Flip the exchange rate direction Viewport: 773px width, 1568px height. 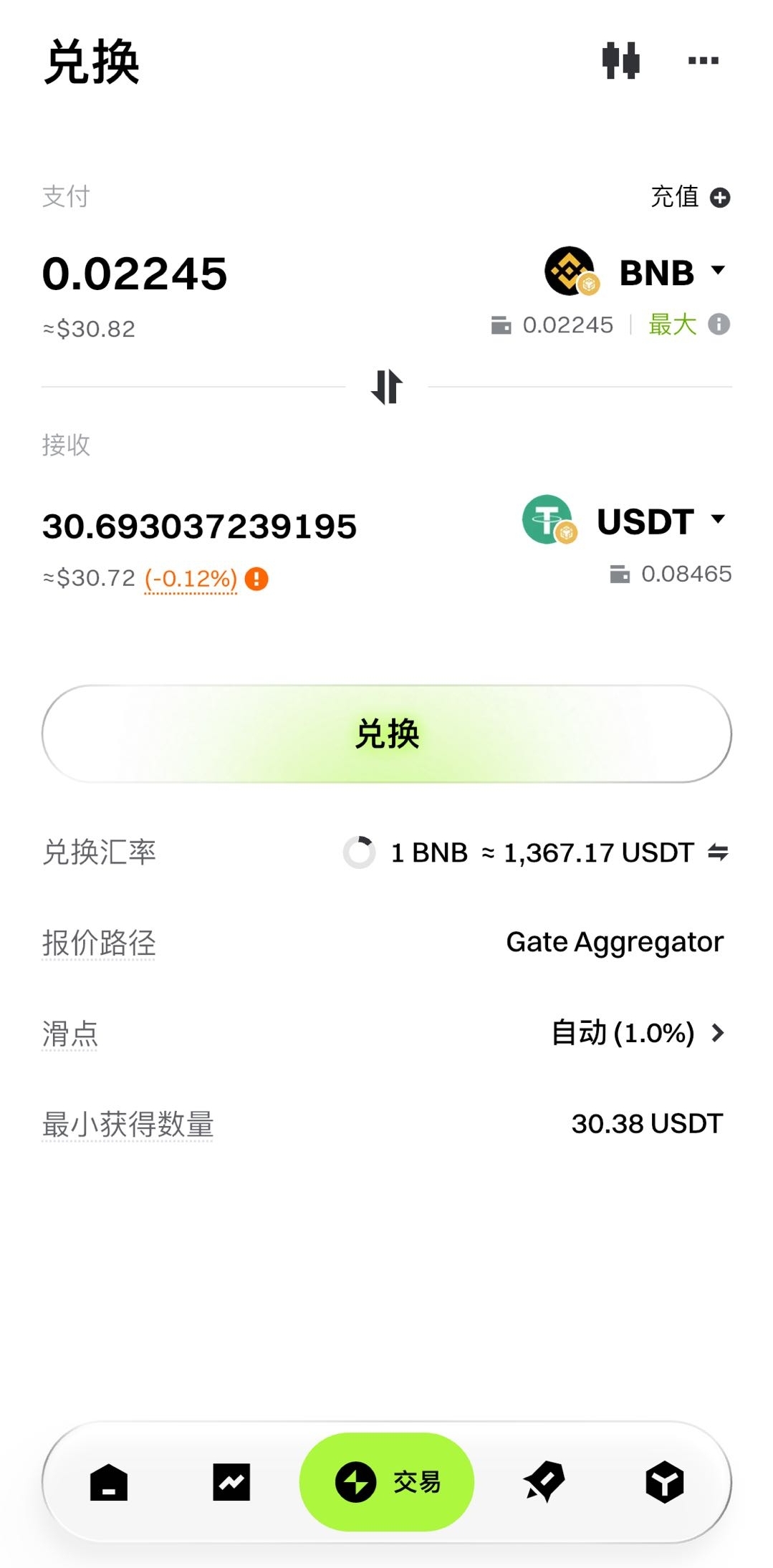point(718,852)
